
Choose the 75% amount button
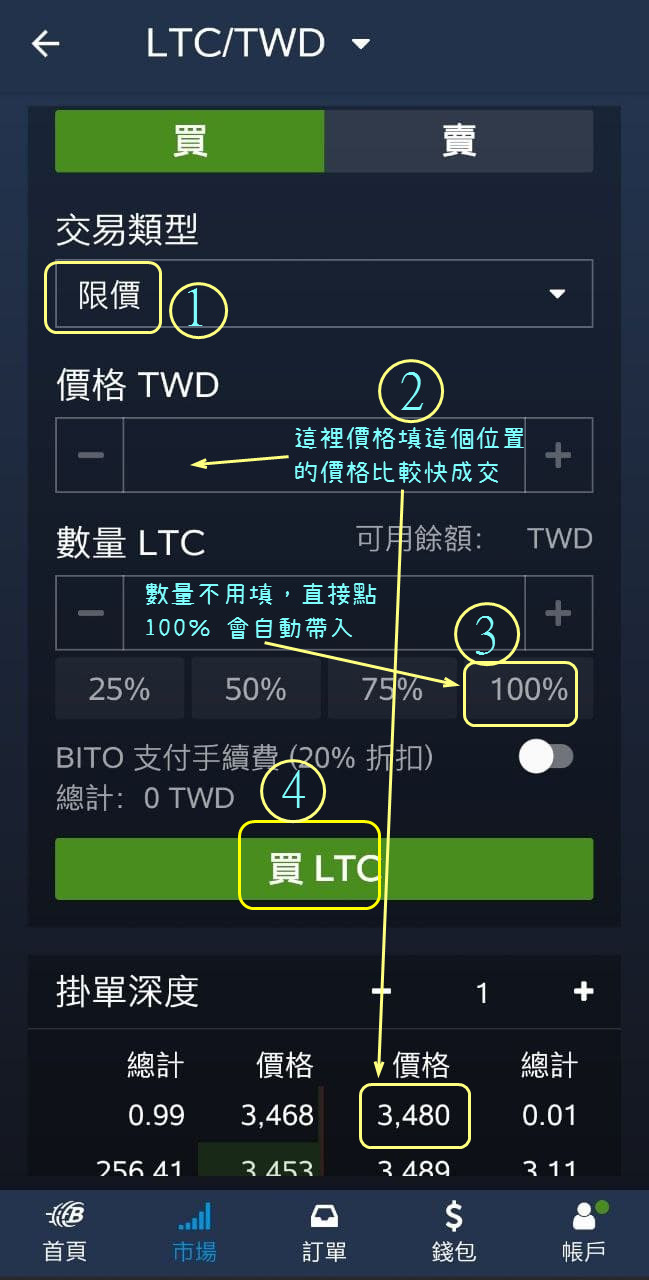392,689
